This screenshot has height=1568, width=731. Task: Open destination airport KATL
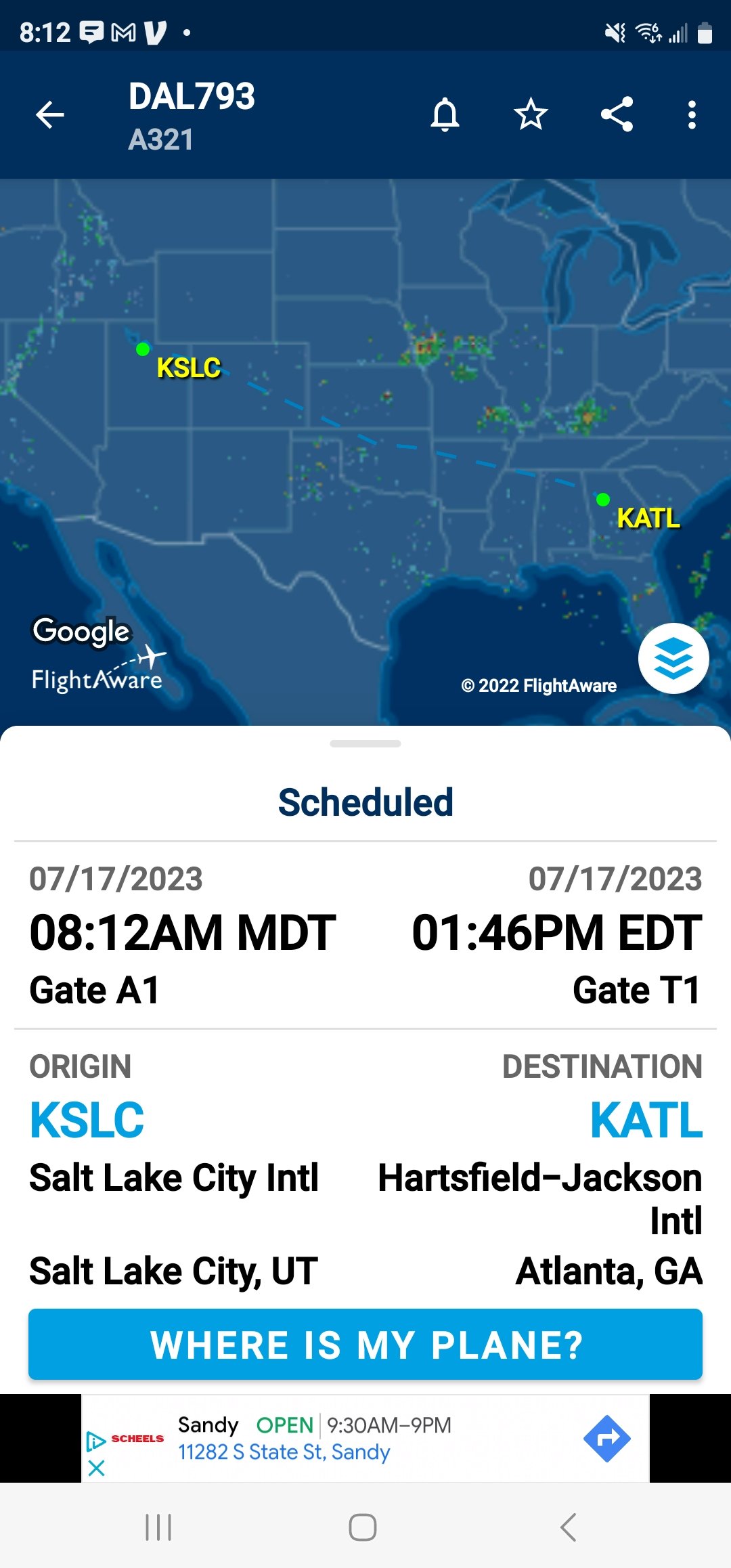pyautogui.click(x=646, y=1120)
